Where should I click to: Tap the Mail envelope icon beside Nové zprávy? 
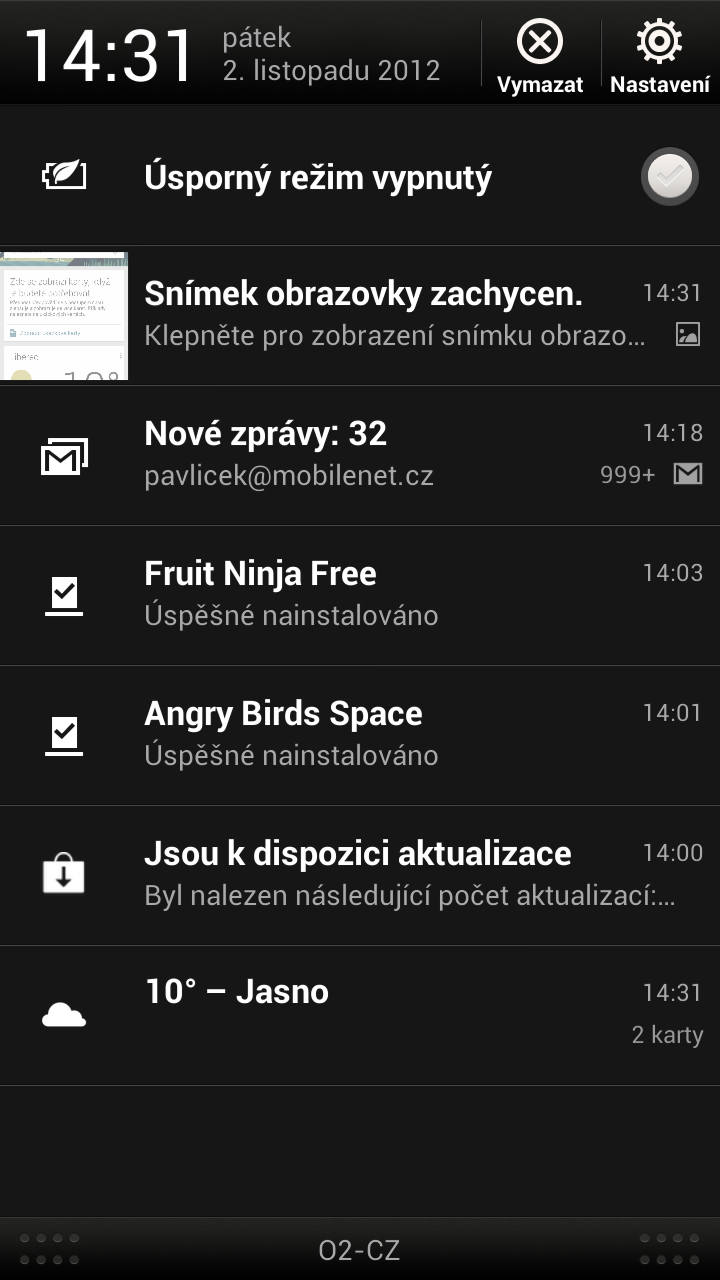click(64, 456)
